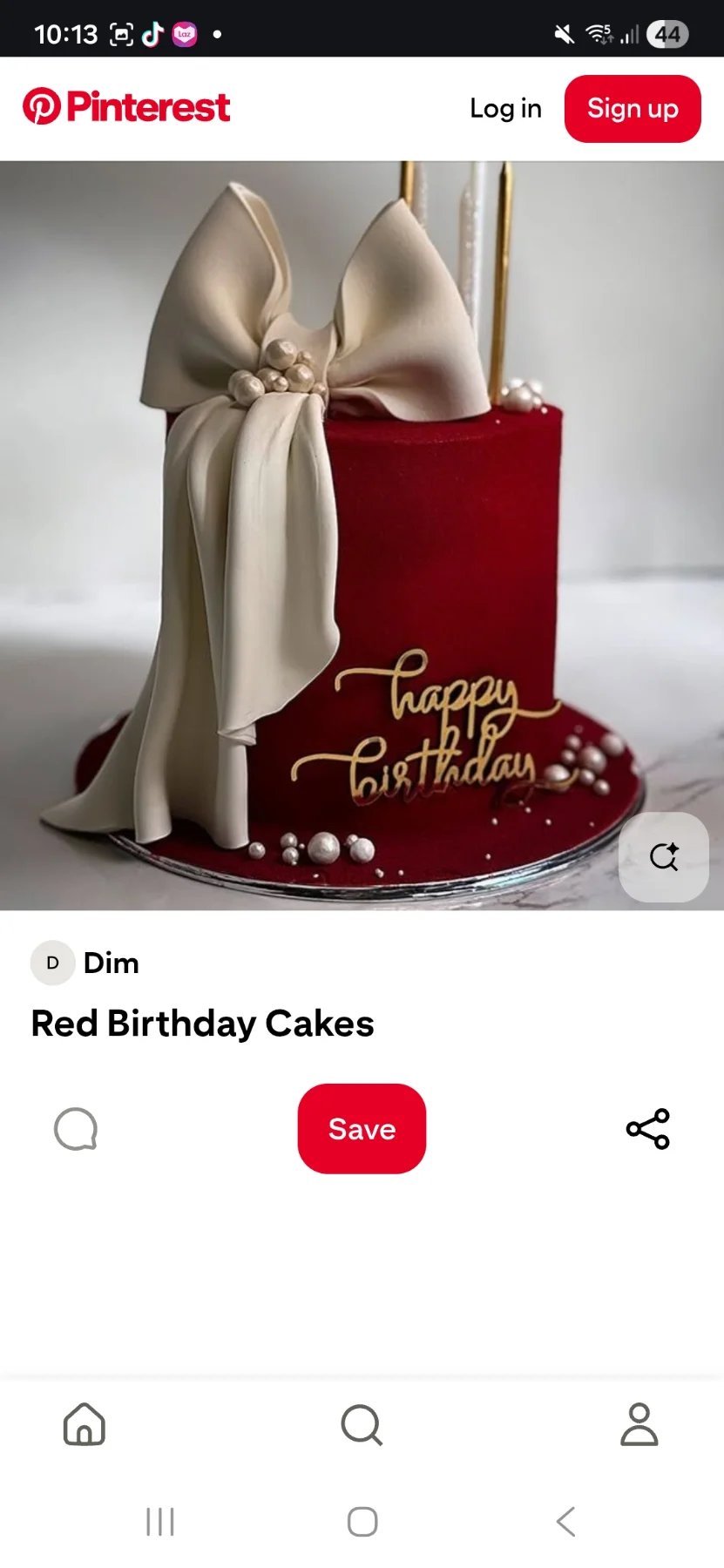Save this Red Birthday Cakes pin
724x1568 pixels.
coord(362,1129)
